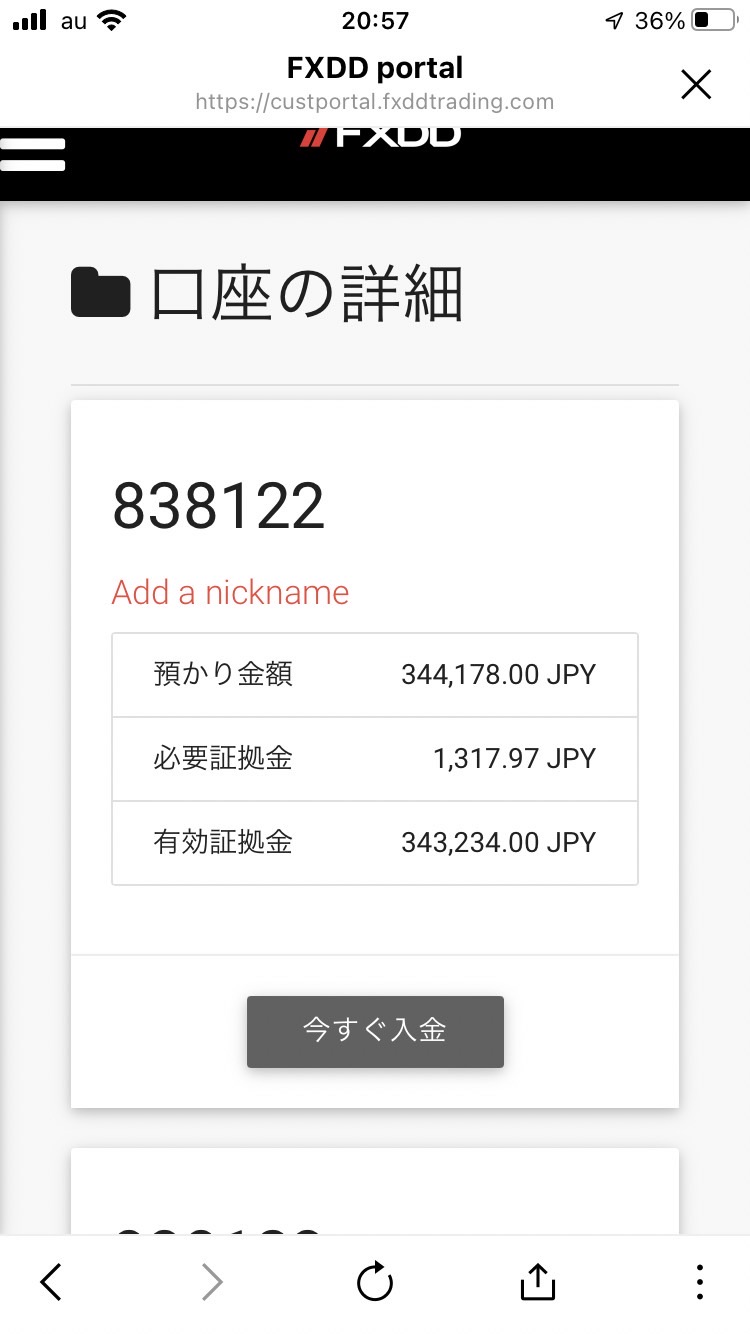Go back to the previous page
This screenshot has width=750, height=1334.
coord(51,1281)
